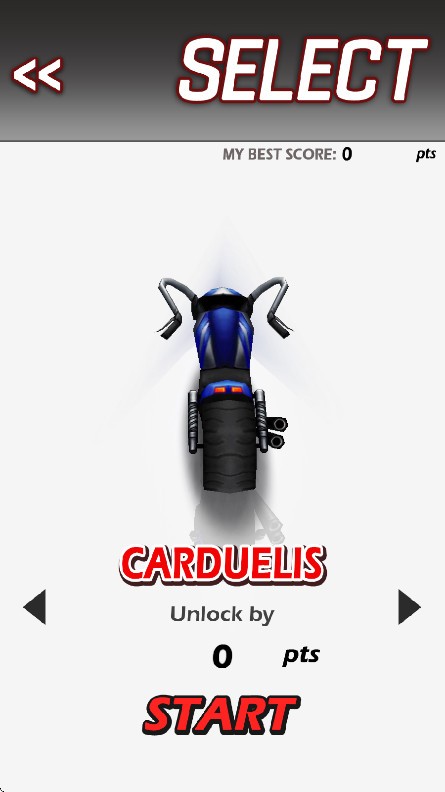Show the previous bike with left arrow

point(35,607)
